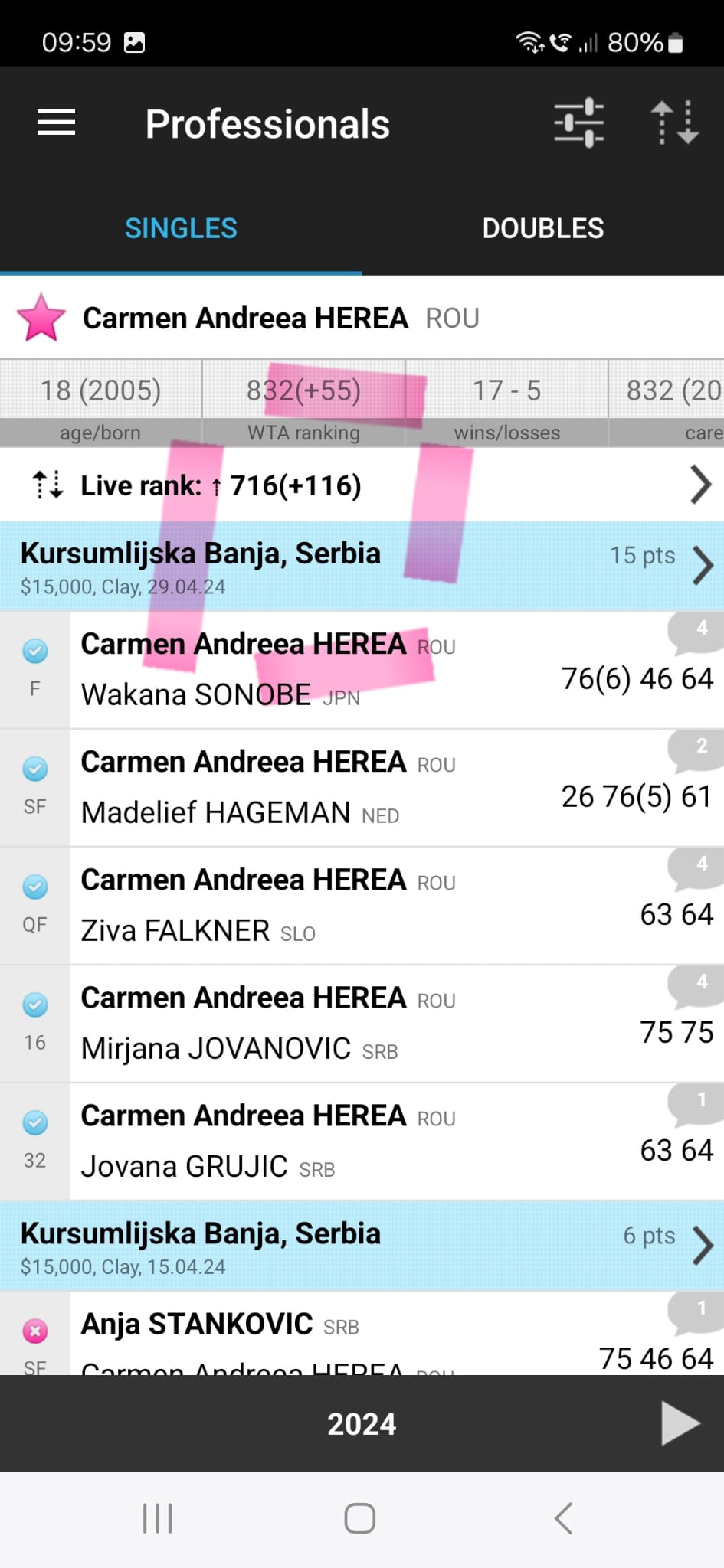Go to the next year arrow

coord(680,1423)
